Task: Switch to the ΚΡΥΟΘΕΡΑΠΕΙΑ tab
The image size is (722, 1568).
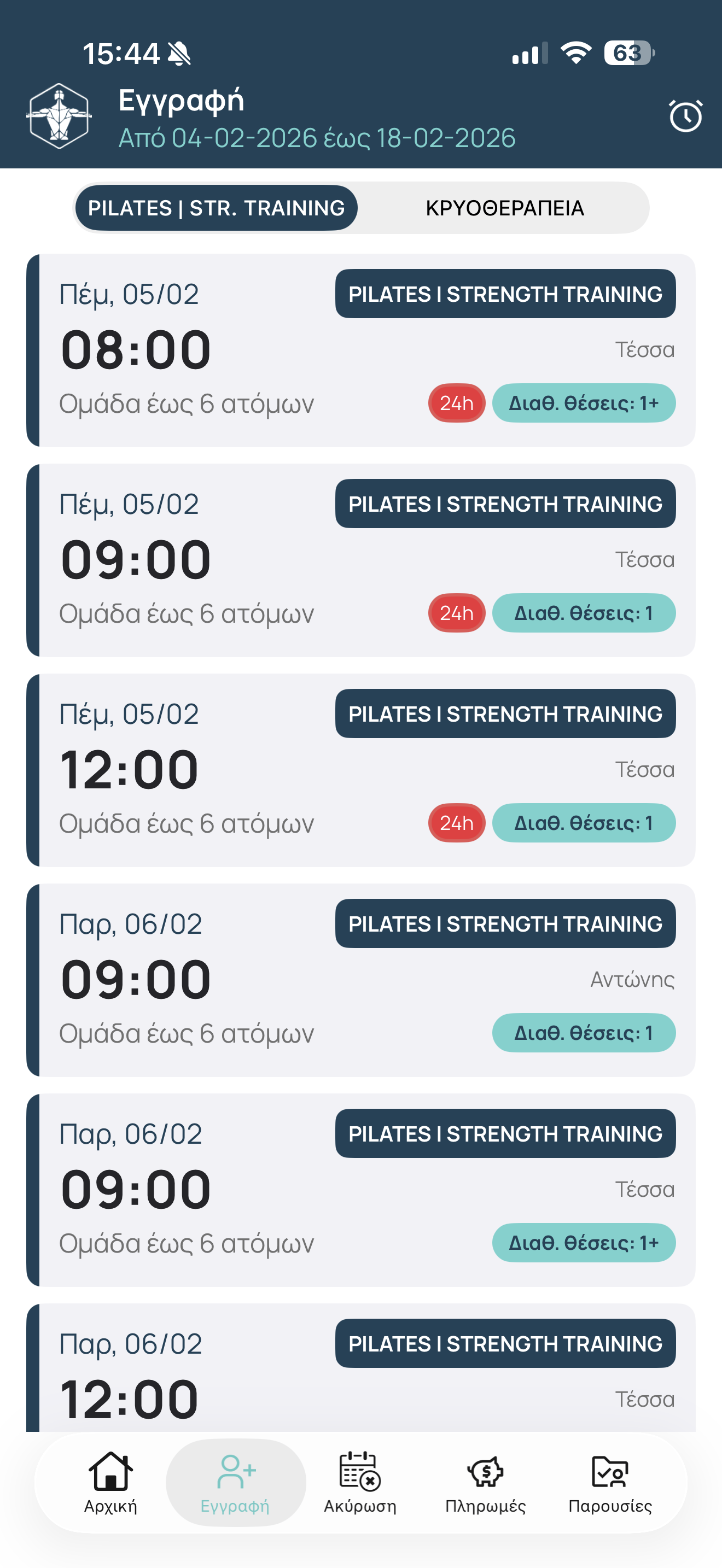Action: pyautogui.click(x=504, y=208)
